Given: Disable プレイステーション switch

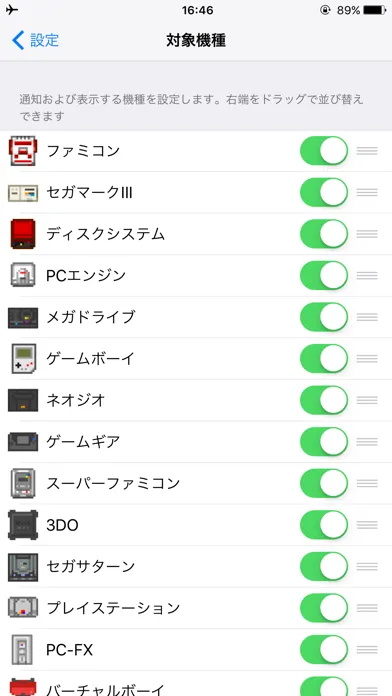Looking at the screenshot, I should [x=324, y=608].
